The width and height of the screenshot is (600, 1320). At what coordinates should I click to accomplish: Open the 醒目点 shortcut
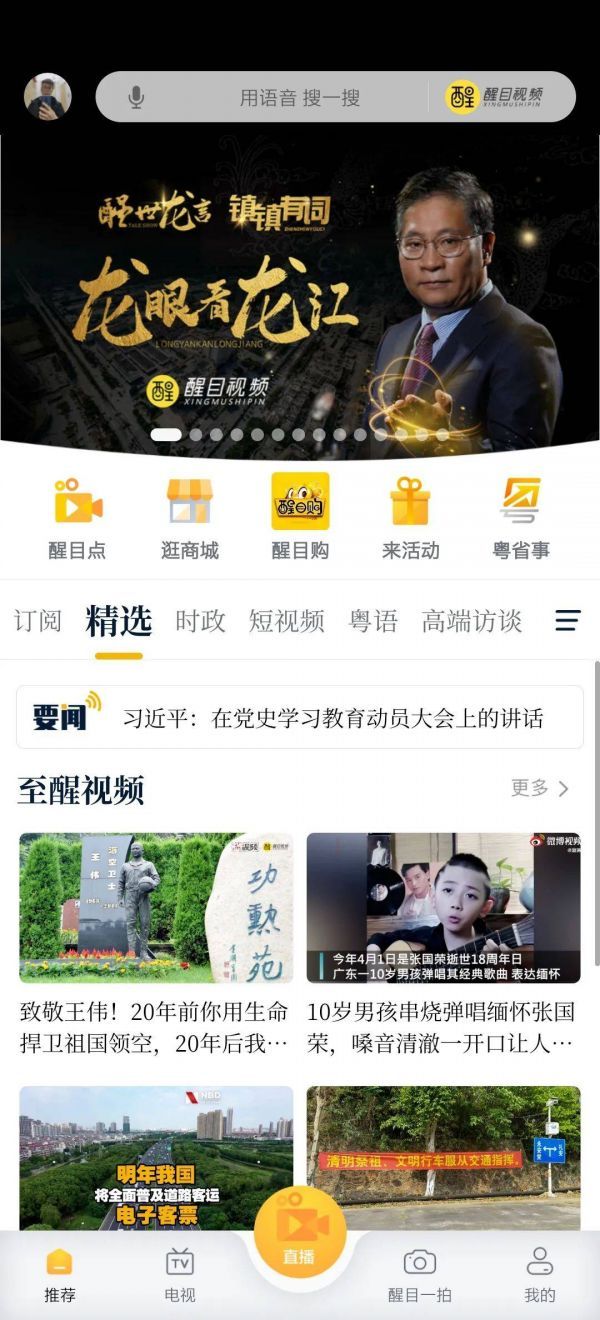coord(77,517)
